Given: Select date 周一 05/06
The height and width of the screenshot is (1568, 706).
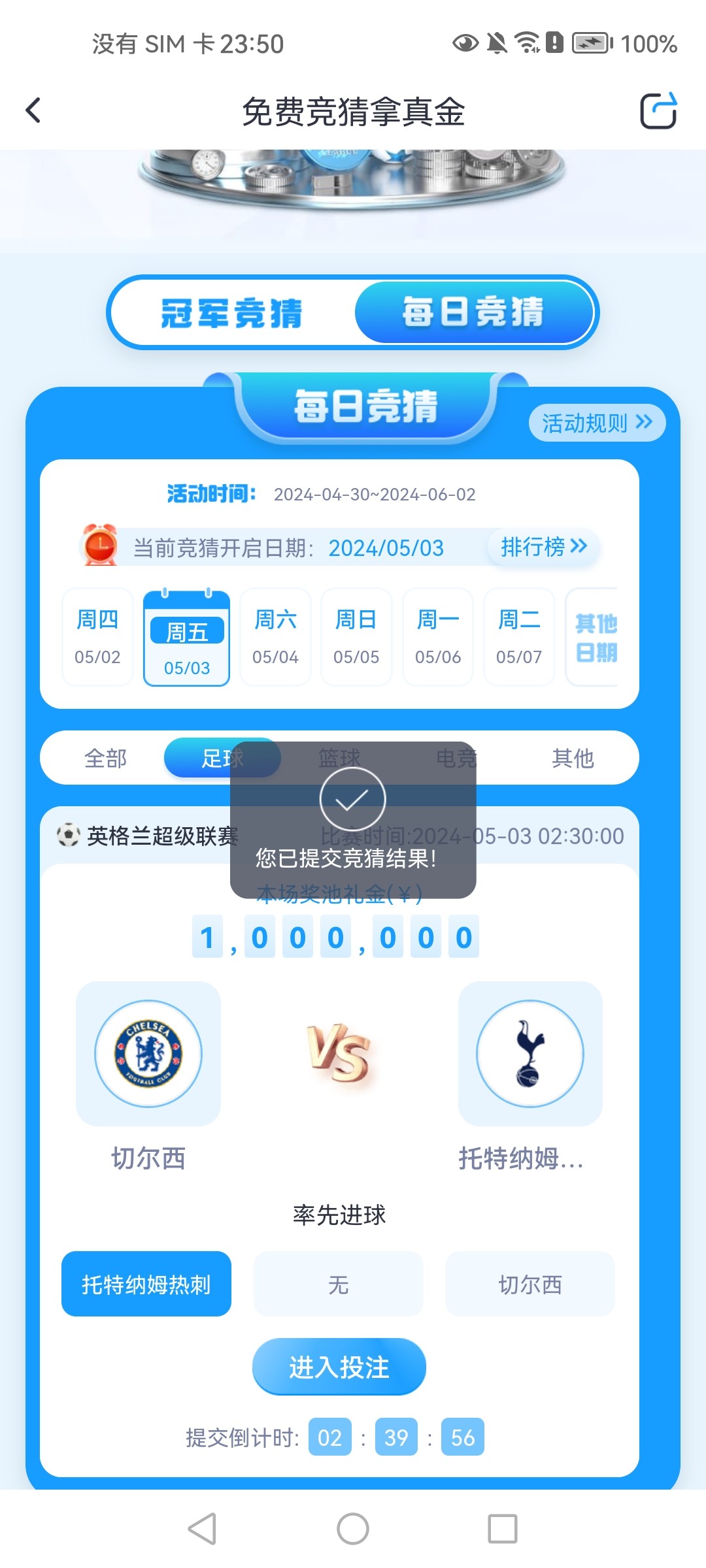Looking at the screenshot, I should (x=438, y=636).
